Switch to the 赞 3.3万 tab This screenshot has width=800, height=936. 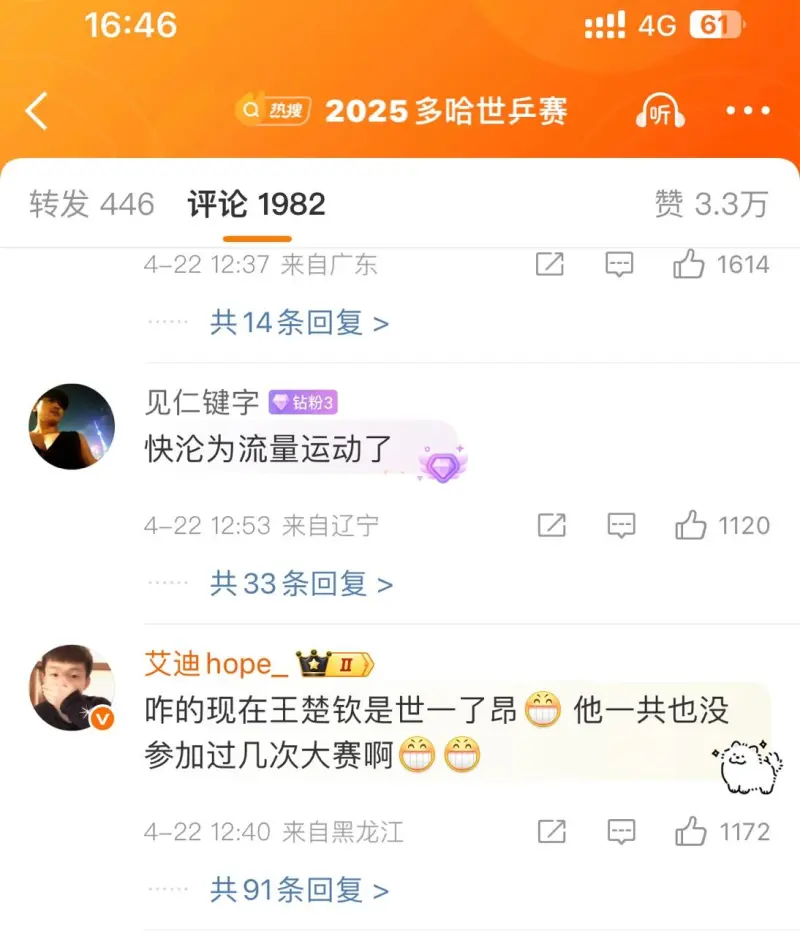711,204
